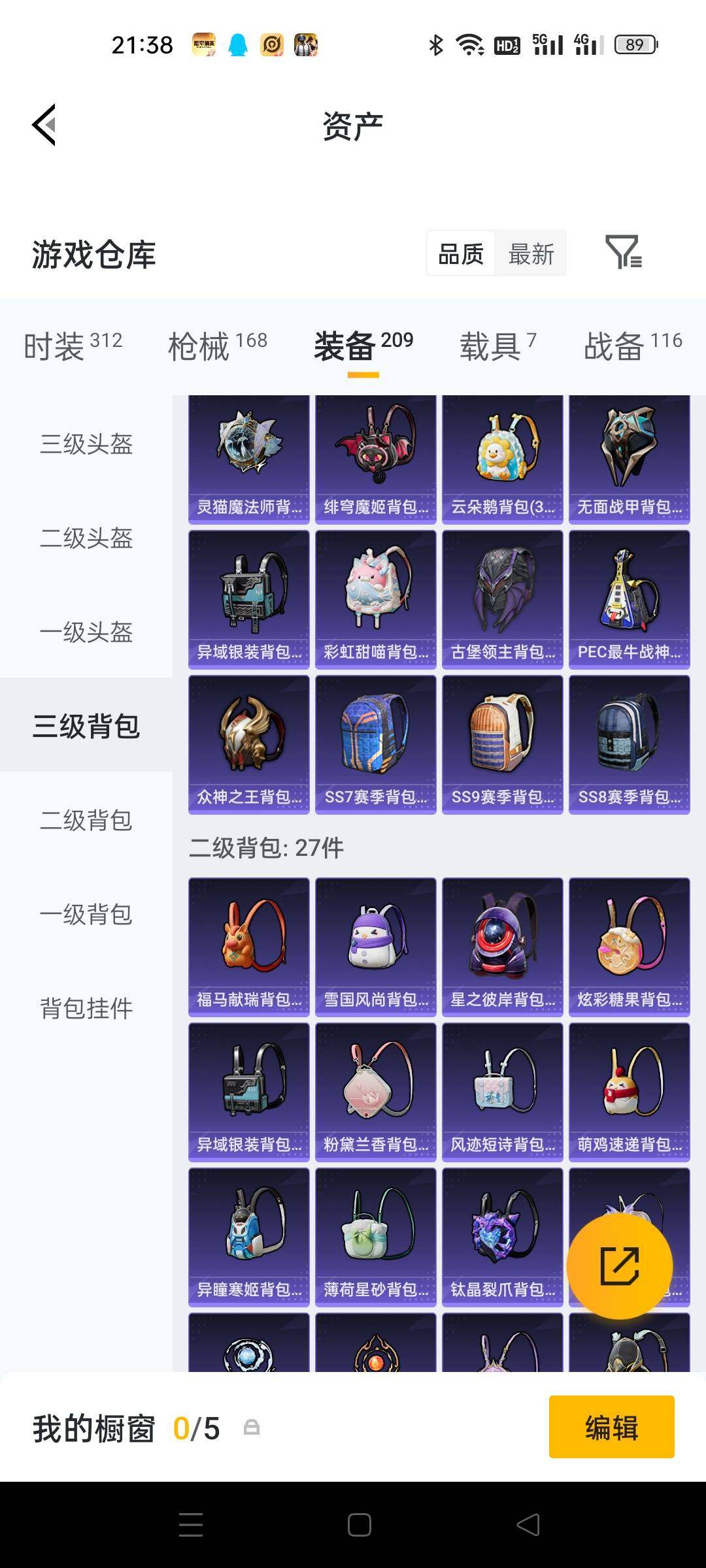Select the 众神之王背包 item icon

[x=248, y=735]
